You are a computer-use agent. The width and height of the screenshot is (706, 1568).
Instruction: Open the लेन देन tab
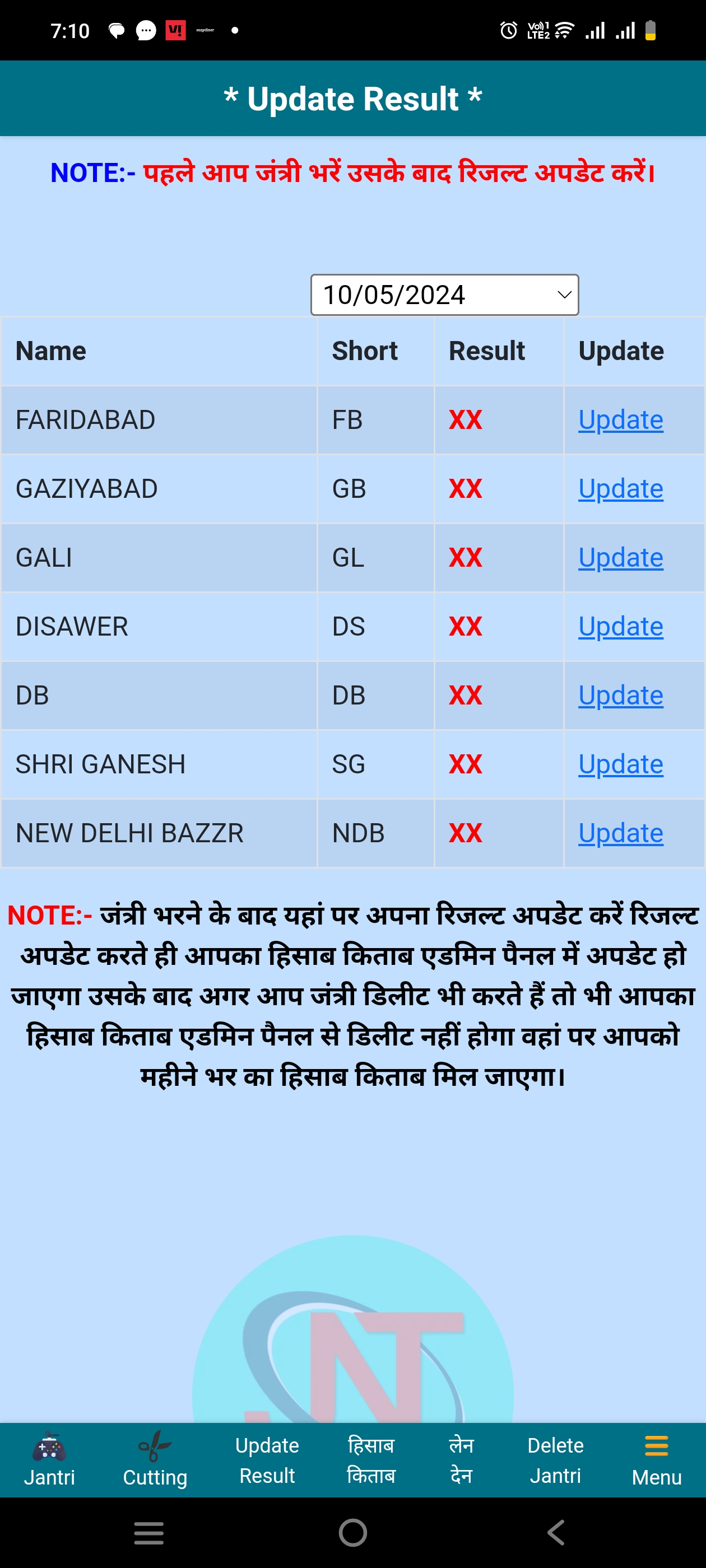click(461, 1460)
